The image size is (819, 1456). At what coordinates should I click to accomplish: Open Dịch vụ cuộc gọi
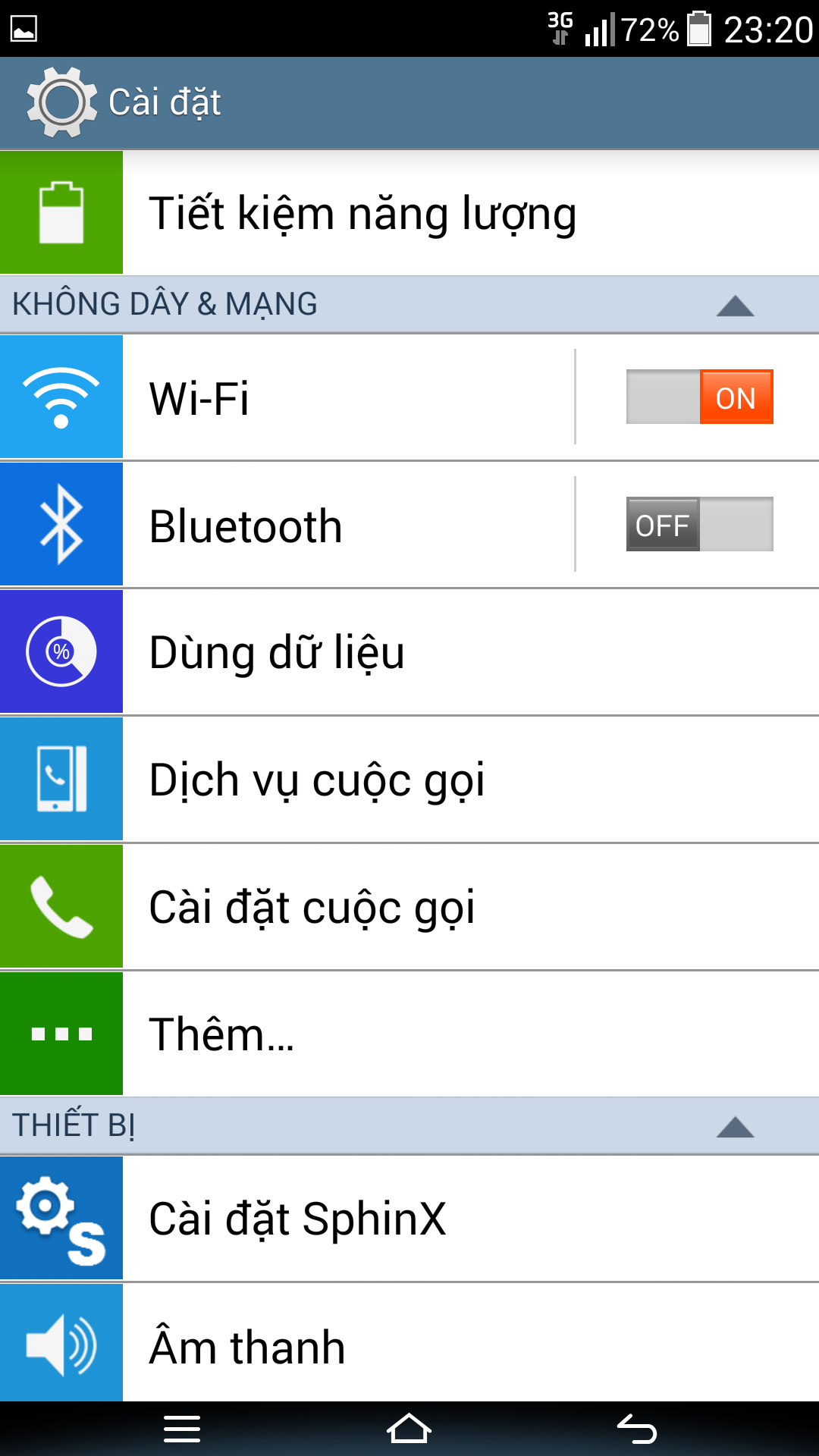pos(409,780)
